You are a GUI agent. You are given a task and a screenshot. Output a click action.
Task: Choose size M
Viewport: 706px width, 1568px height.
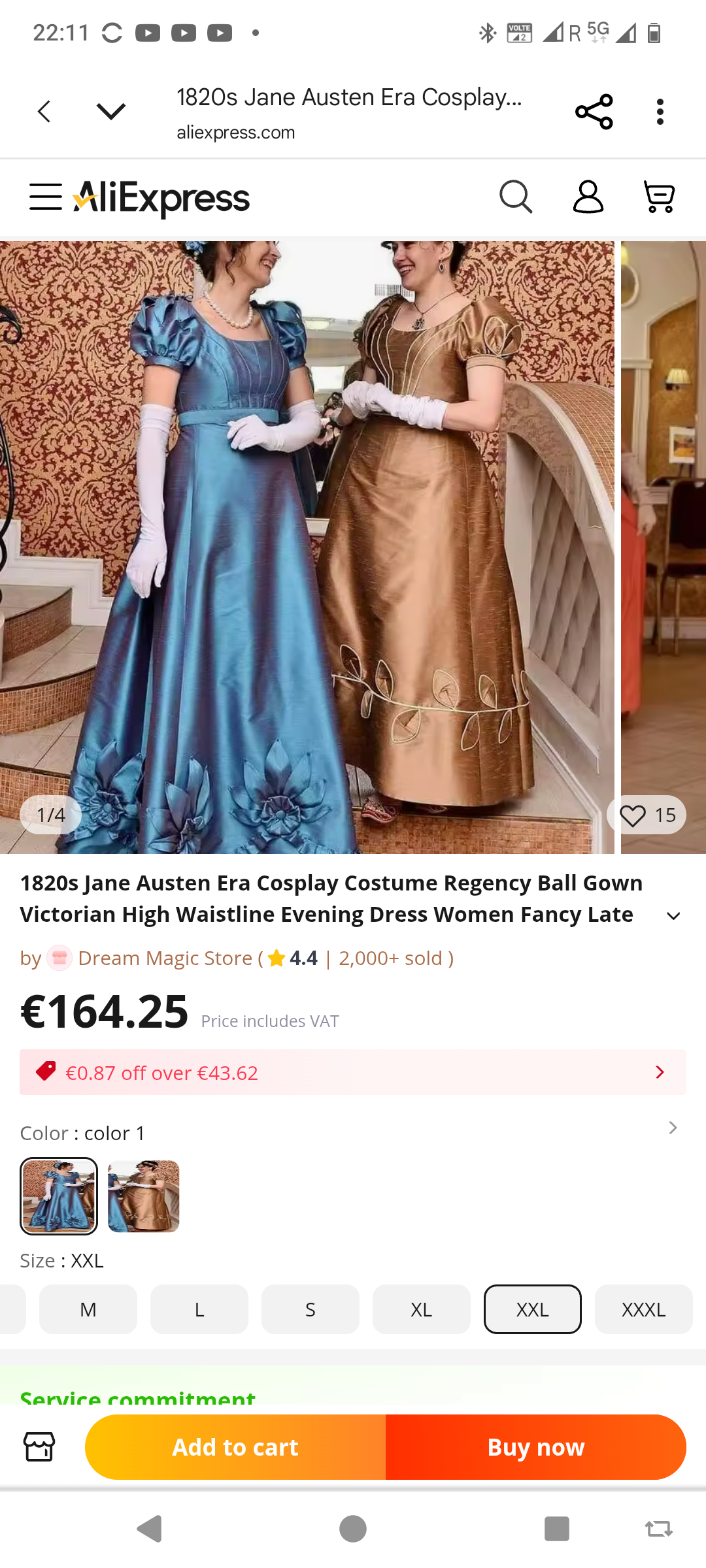[x=88, y=1309]
